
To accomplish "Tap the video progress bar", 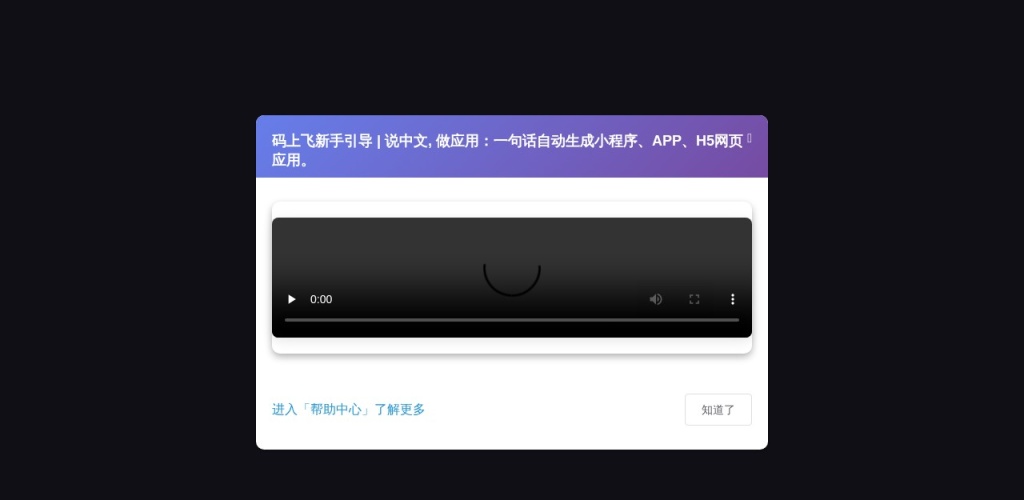I will pyautogui.click(x=511, y=320).
